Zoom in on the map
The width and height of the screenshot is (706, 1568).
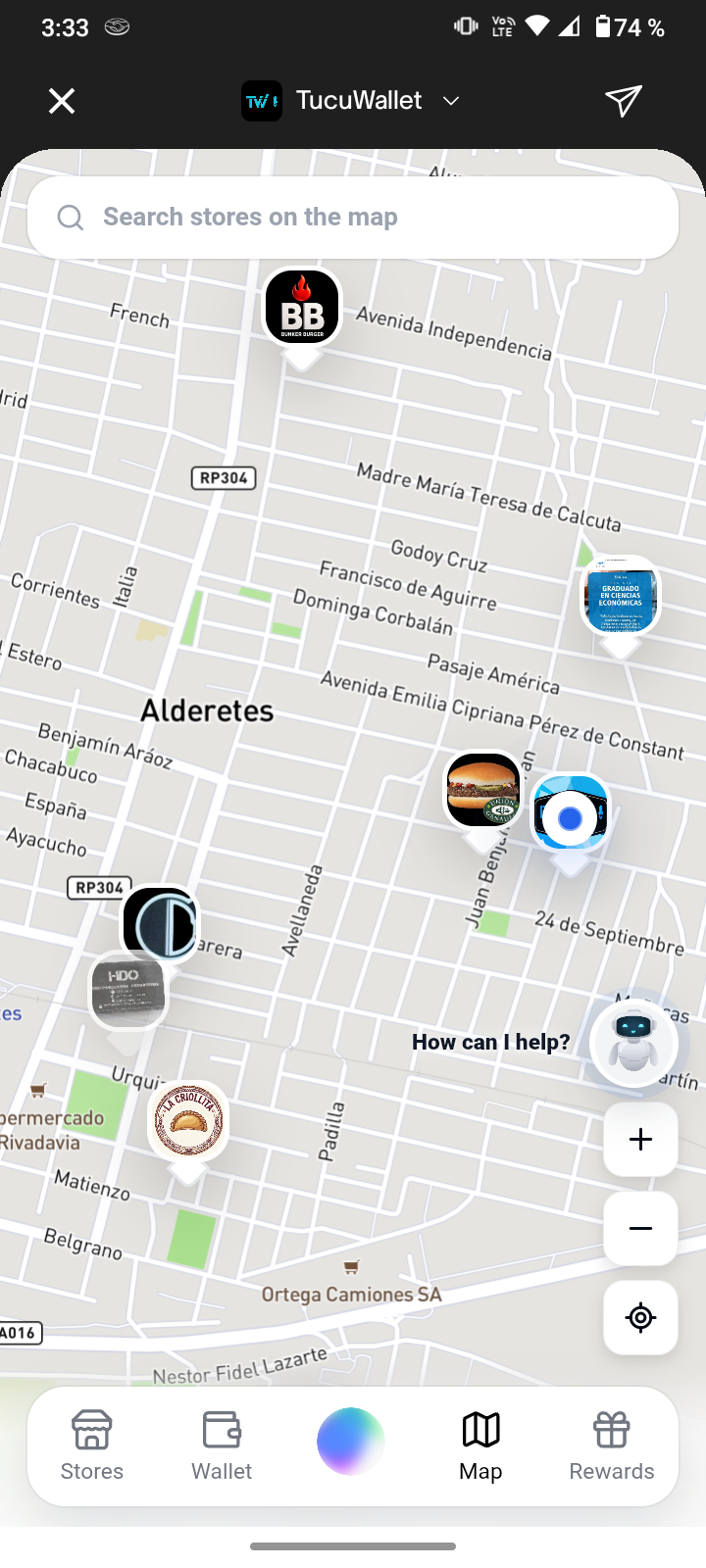coord(640,1139)
